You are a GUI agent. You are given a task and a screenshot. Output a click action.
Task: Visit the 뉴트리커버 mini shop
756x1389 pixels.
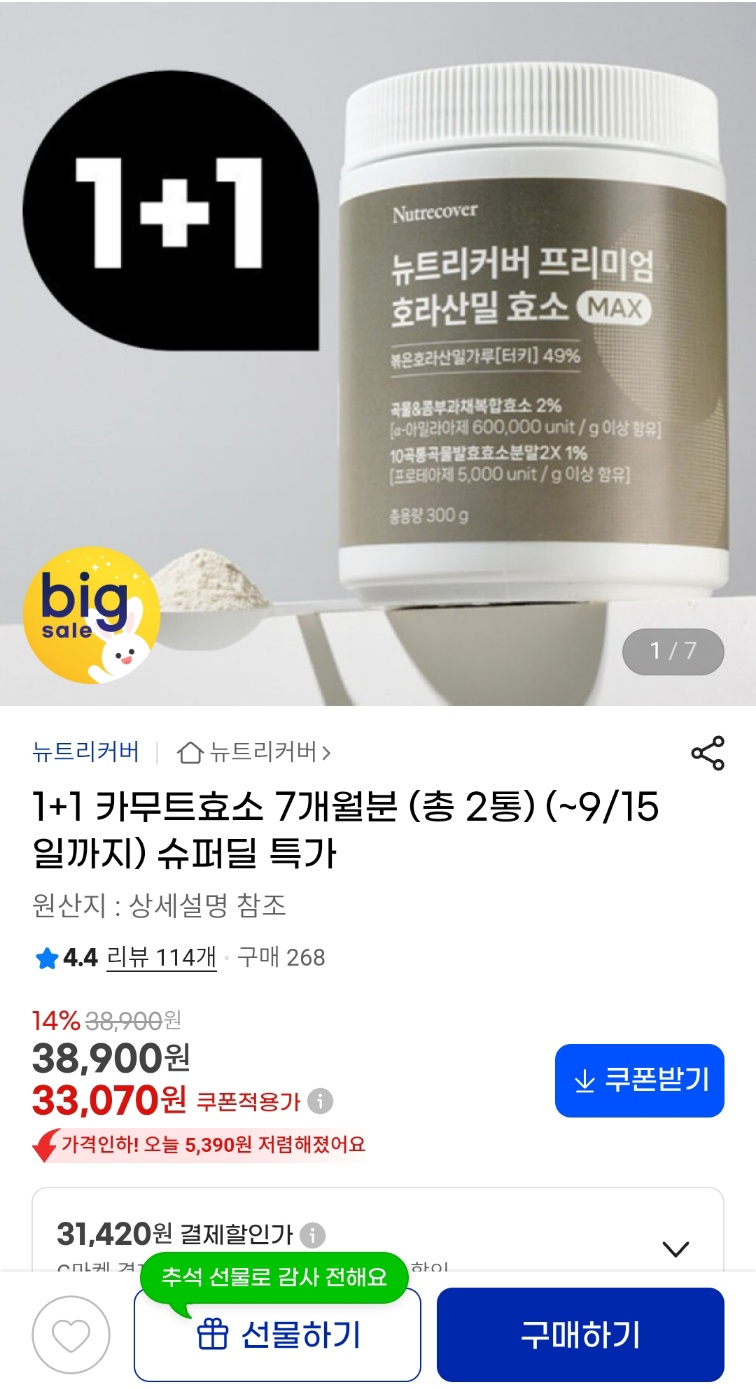254,752
